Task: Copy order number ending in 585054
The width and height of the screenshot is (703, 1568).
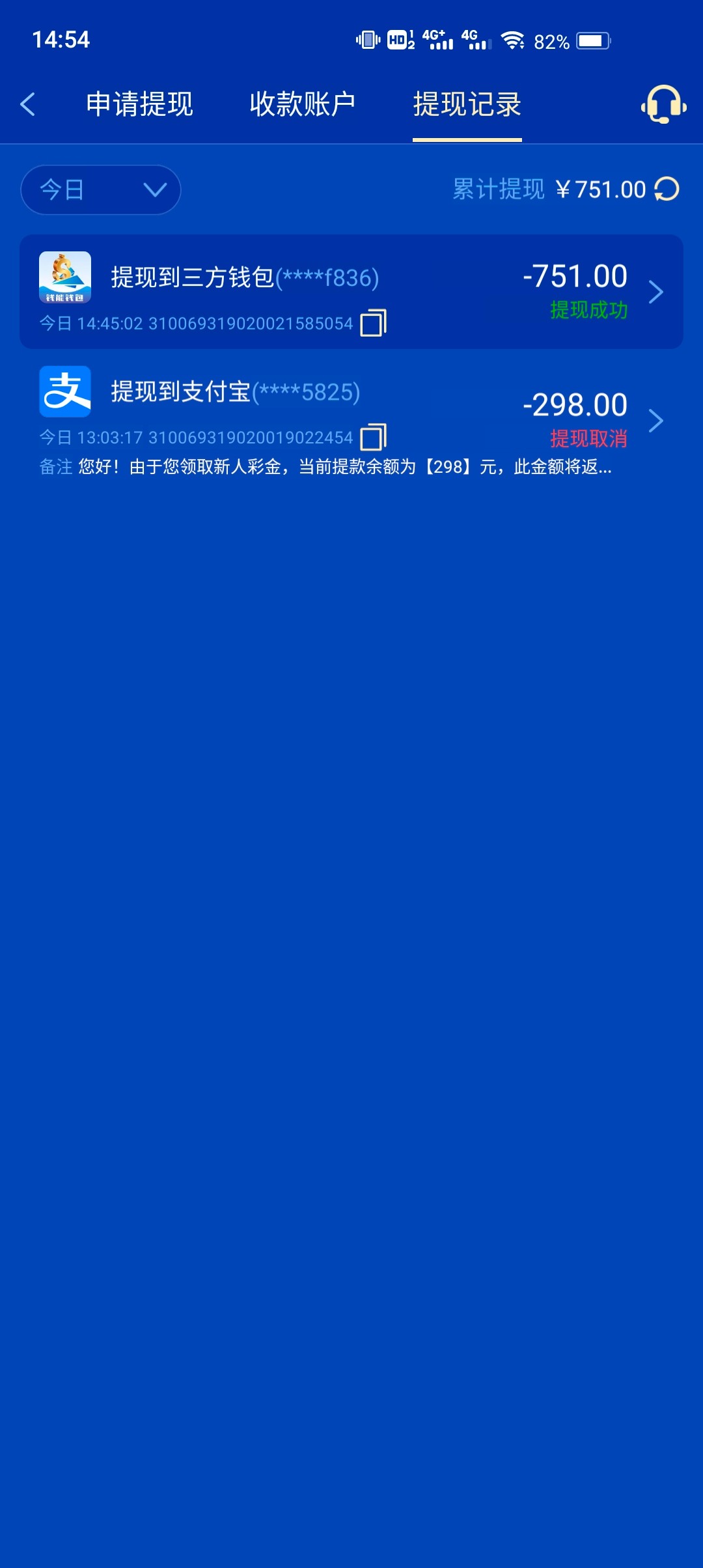Action: tap(373, 323)
